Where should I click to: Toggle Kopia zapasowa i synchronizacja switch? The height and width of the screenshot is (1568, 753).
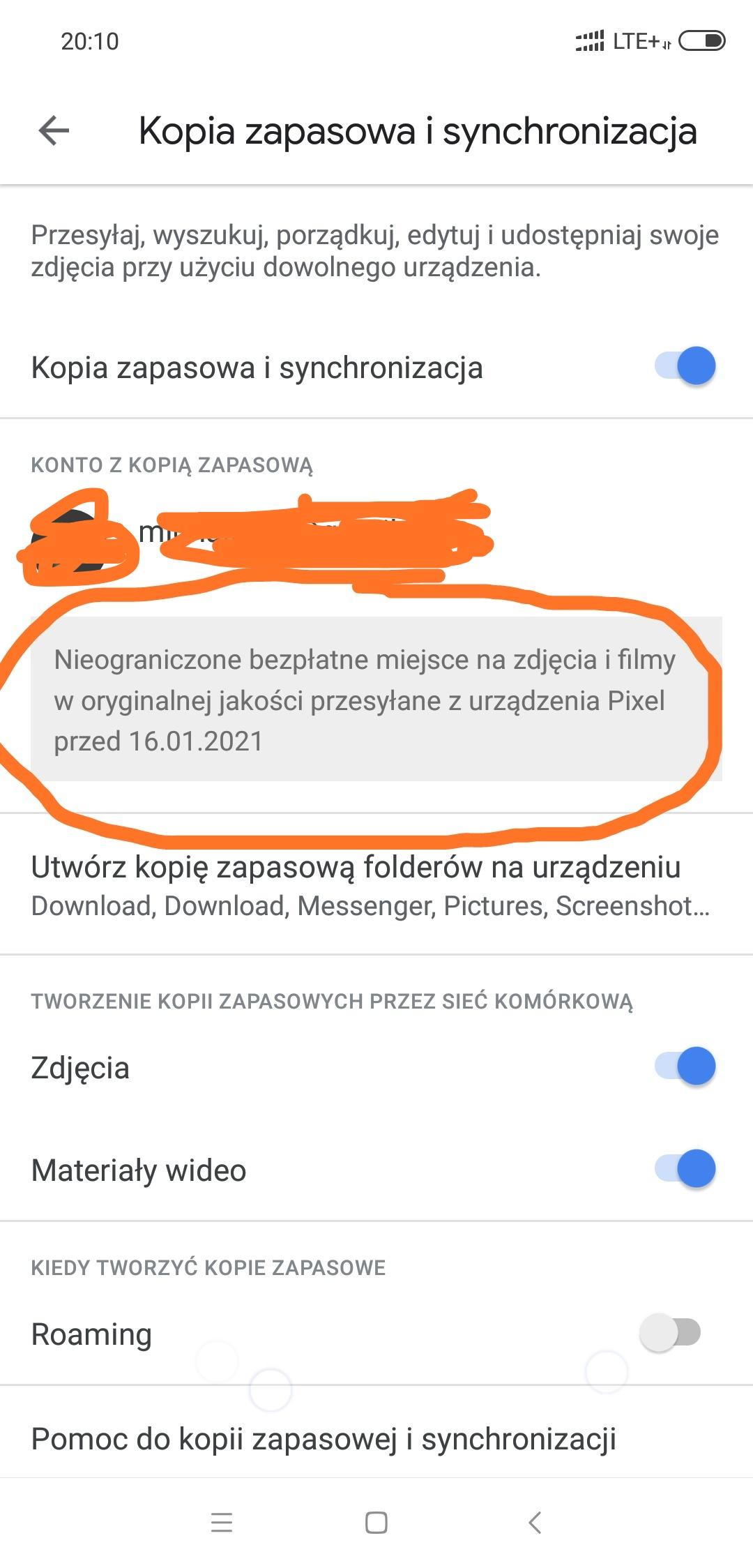685,366
